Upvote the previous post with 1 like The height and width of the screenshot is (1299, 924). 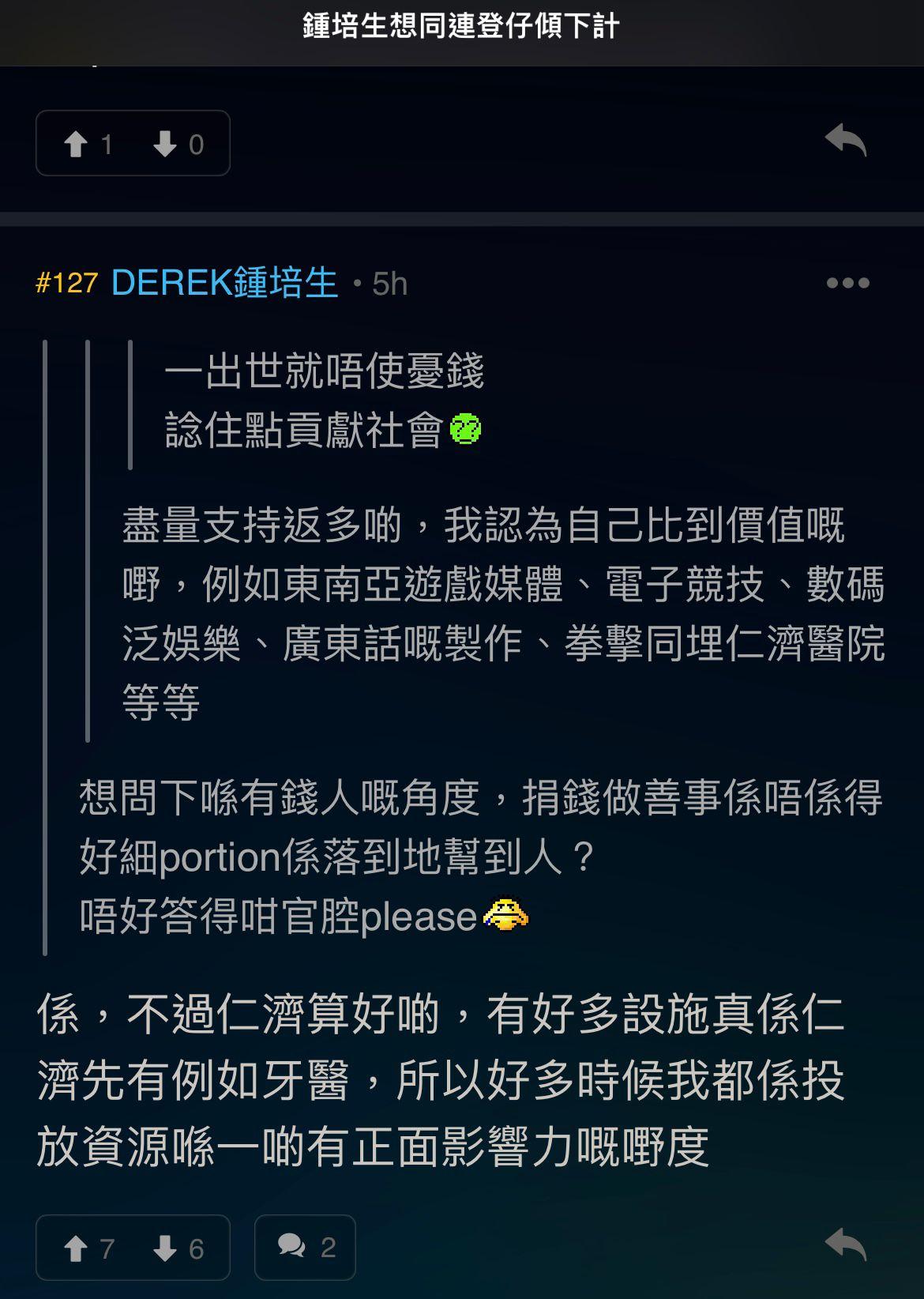[88, 144]
